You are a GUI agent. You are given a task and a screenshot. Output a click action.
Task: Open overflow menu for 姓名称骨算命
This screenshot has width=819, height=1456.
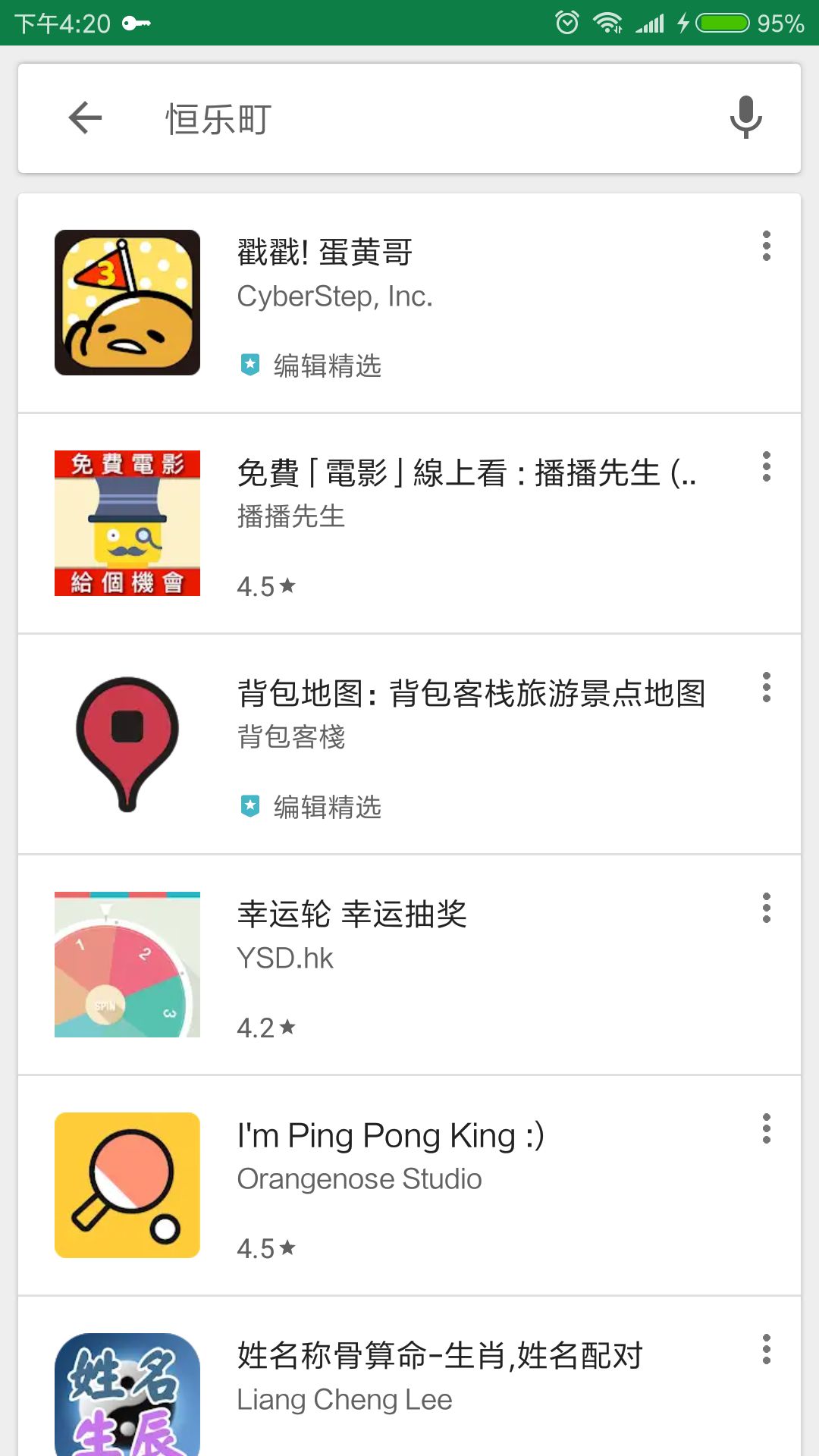coord(767,1349)
